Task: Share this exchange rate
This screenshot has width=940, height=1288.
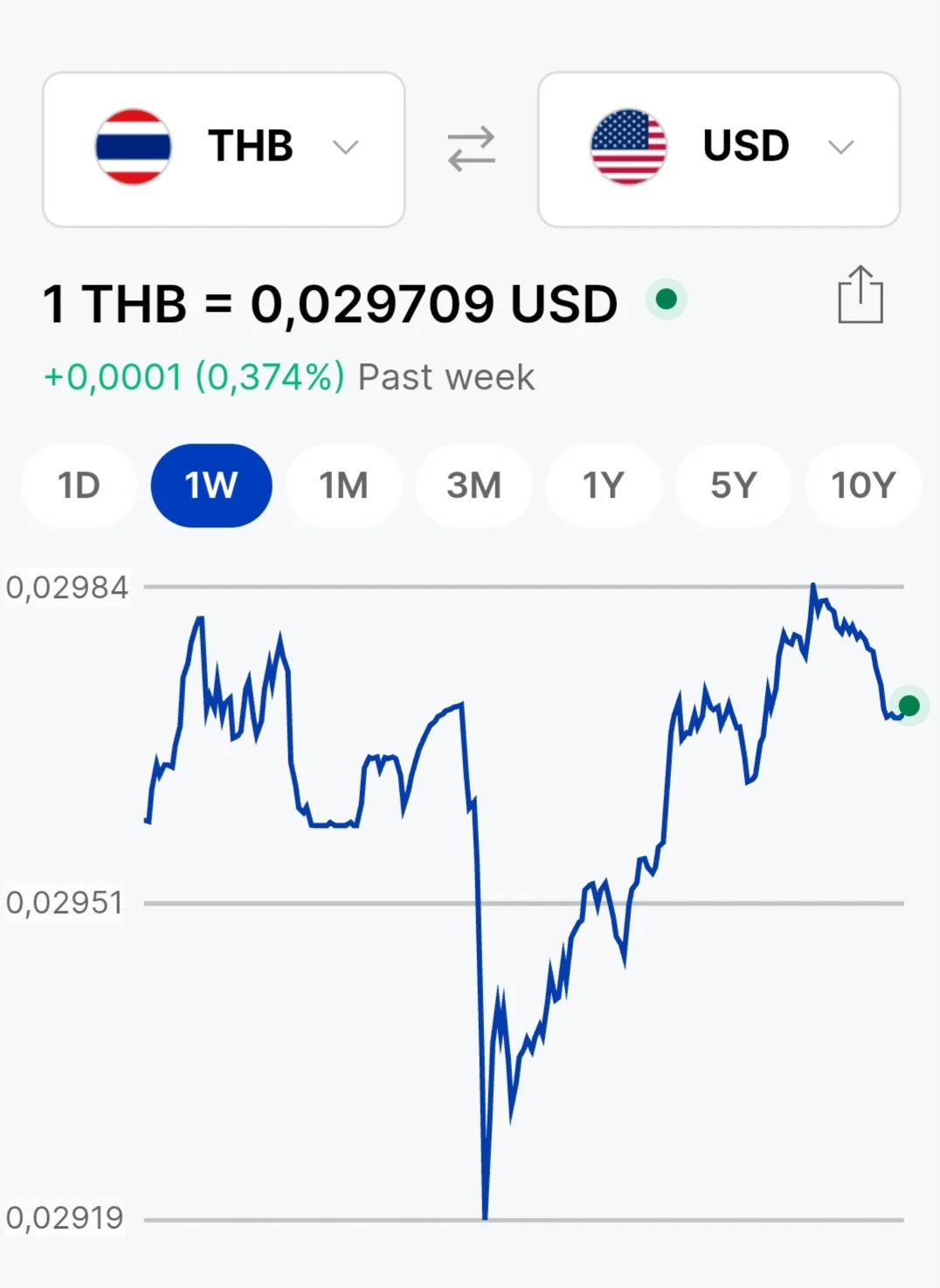Action: (x=861, y=295)
